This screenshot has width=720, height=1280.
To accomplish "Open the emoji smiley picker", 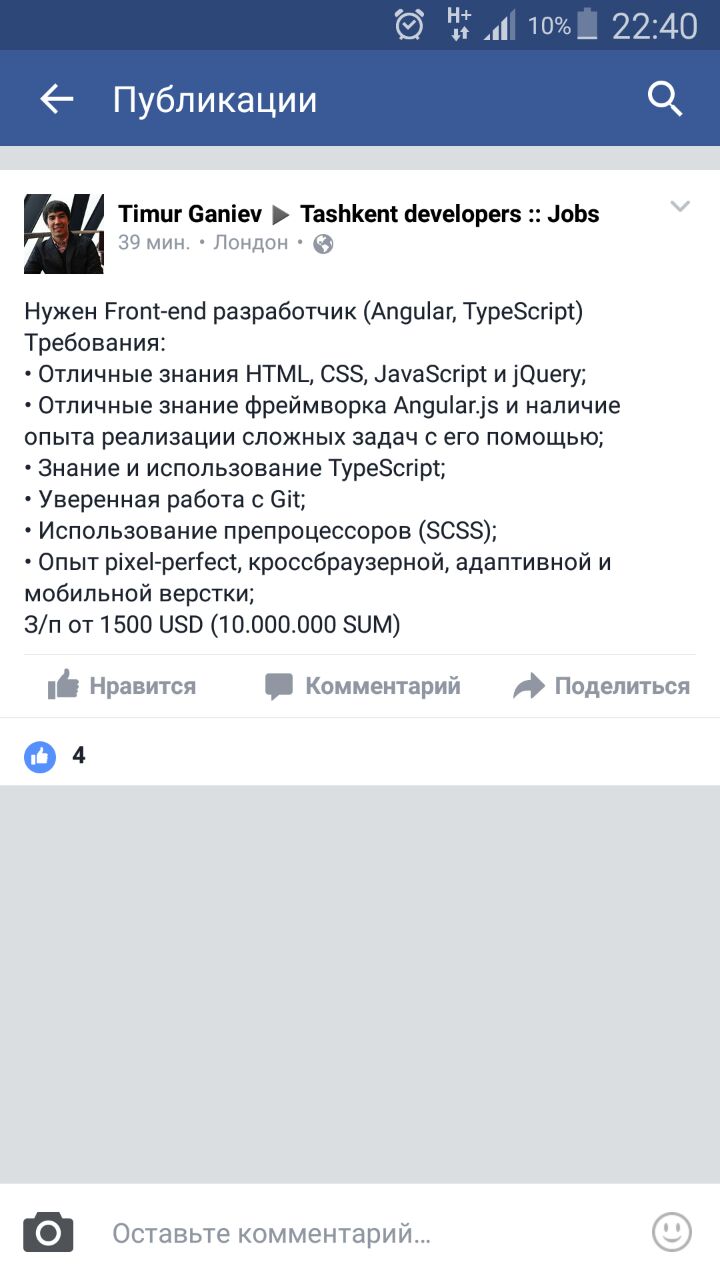I will pos(672,1232).
